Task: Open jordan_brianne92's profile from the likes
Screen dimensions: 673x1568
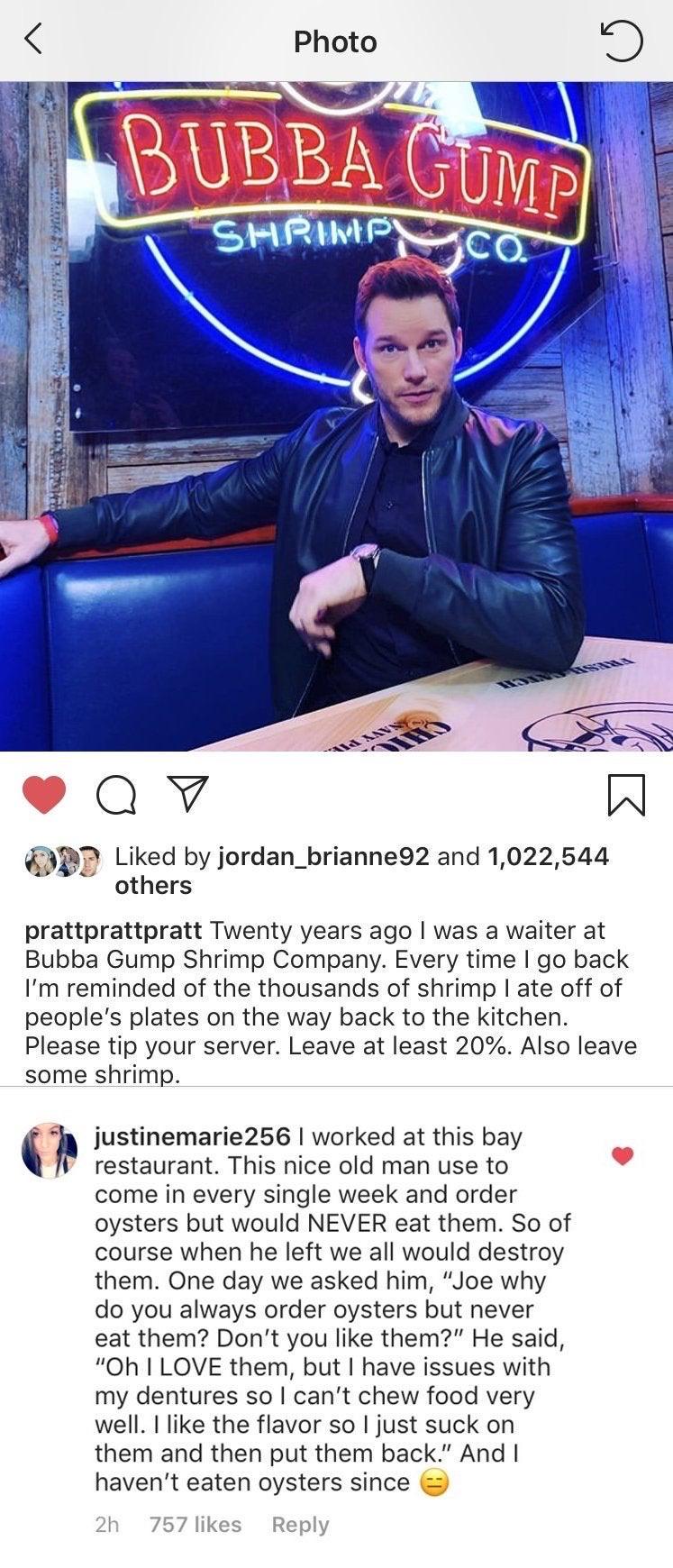Action: coord(323,856)
